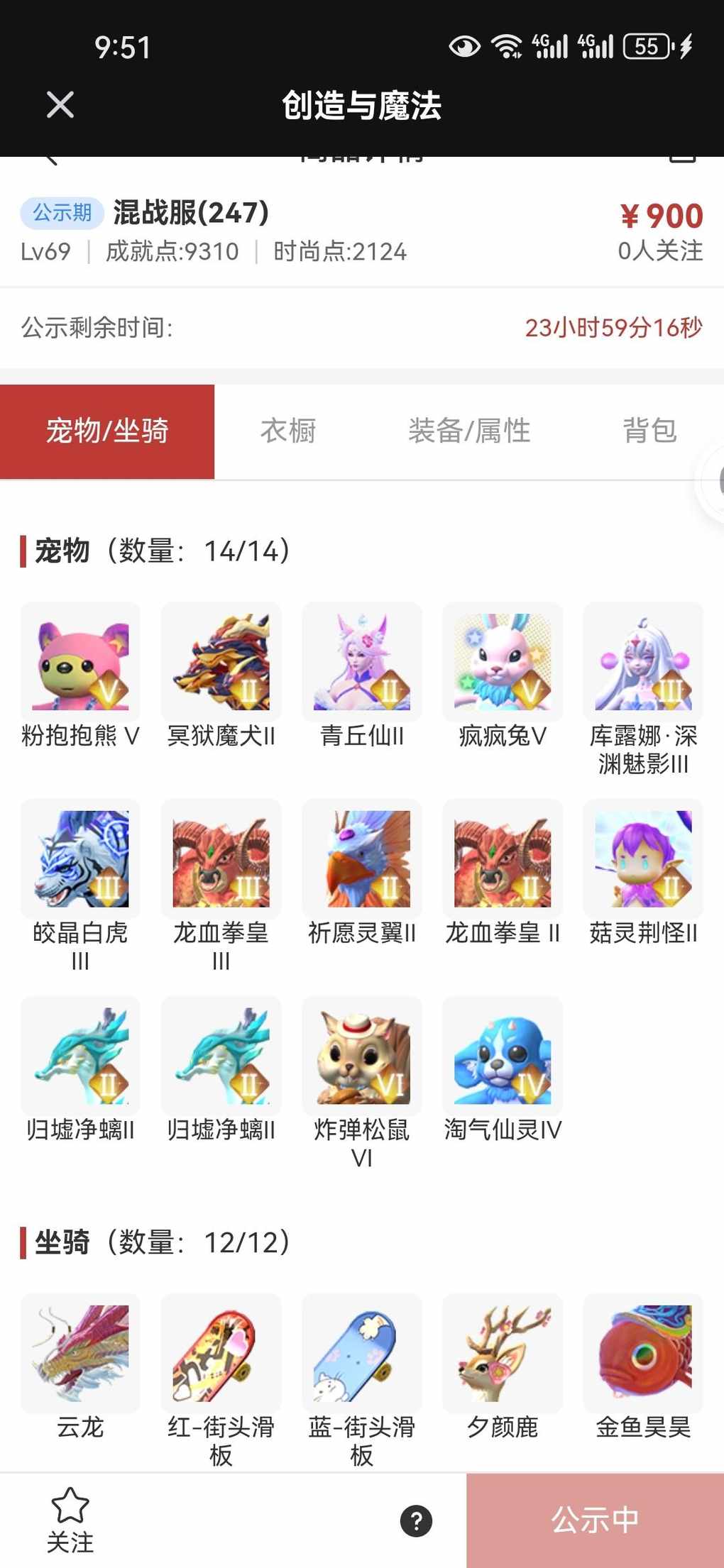View pet 炸弹松鼠 VI
This screenshot has height=1568, width=724.
[x=361, y=1056]
